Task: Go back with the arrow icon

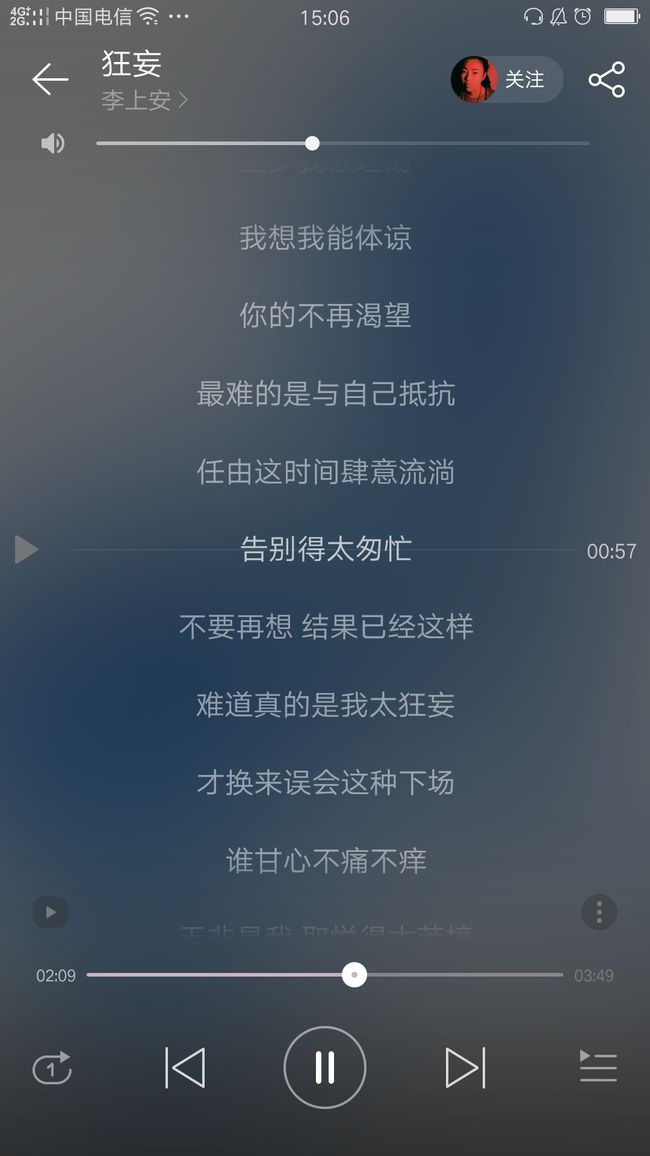Action: click(50, 79)
